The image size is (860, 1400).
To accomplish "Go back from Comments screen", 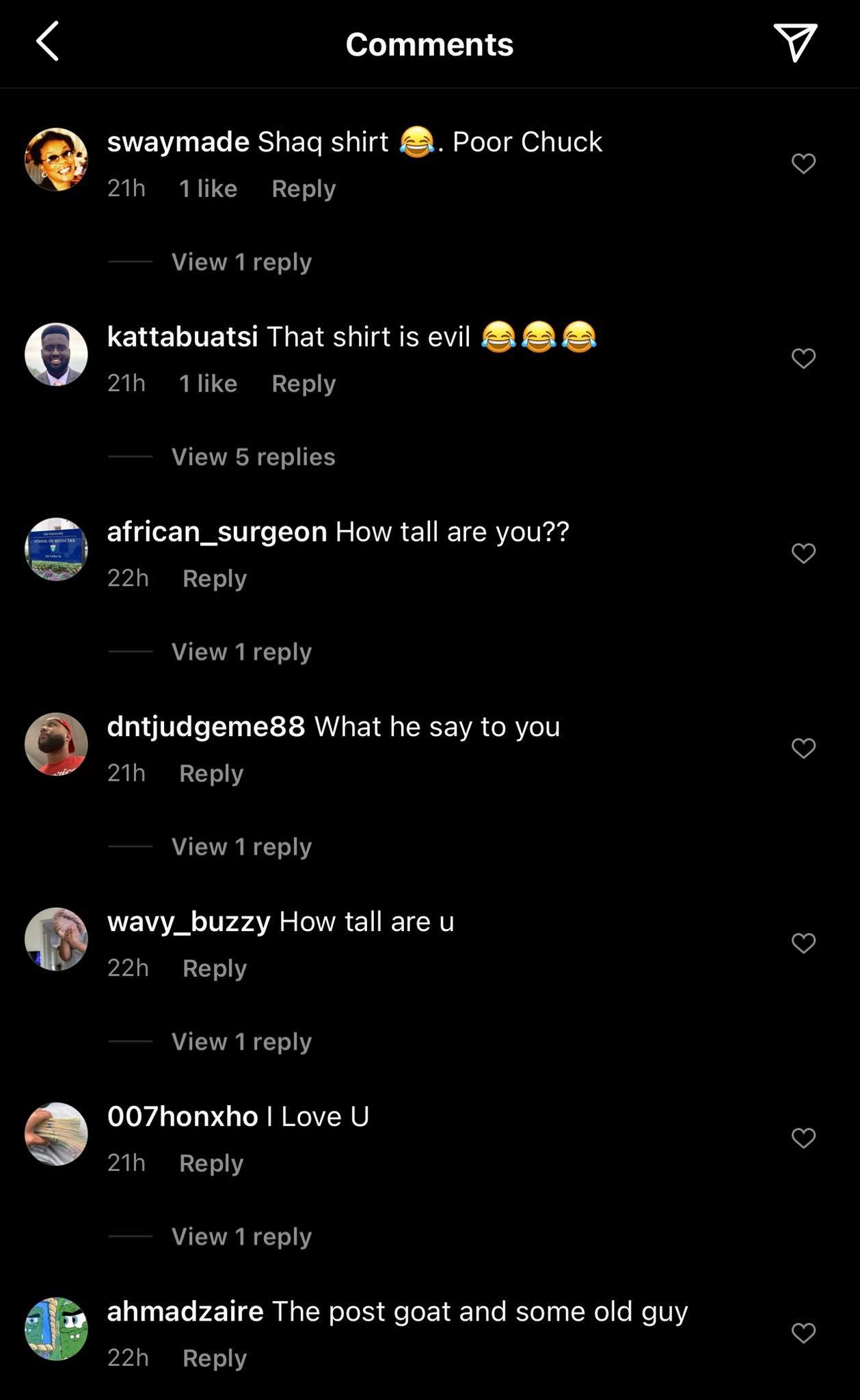I will [47, 42].
